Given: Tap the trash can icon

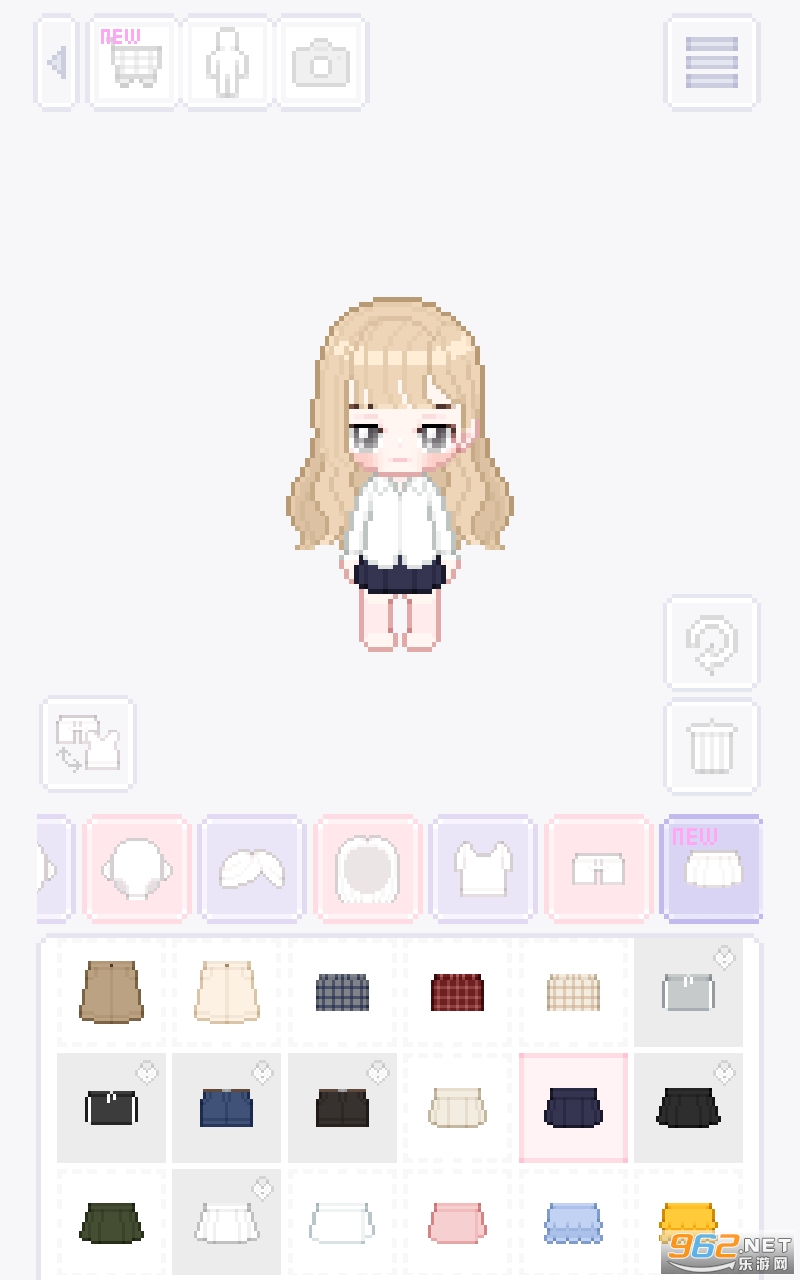Looking at the screenshot, I should pos(712,747).
